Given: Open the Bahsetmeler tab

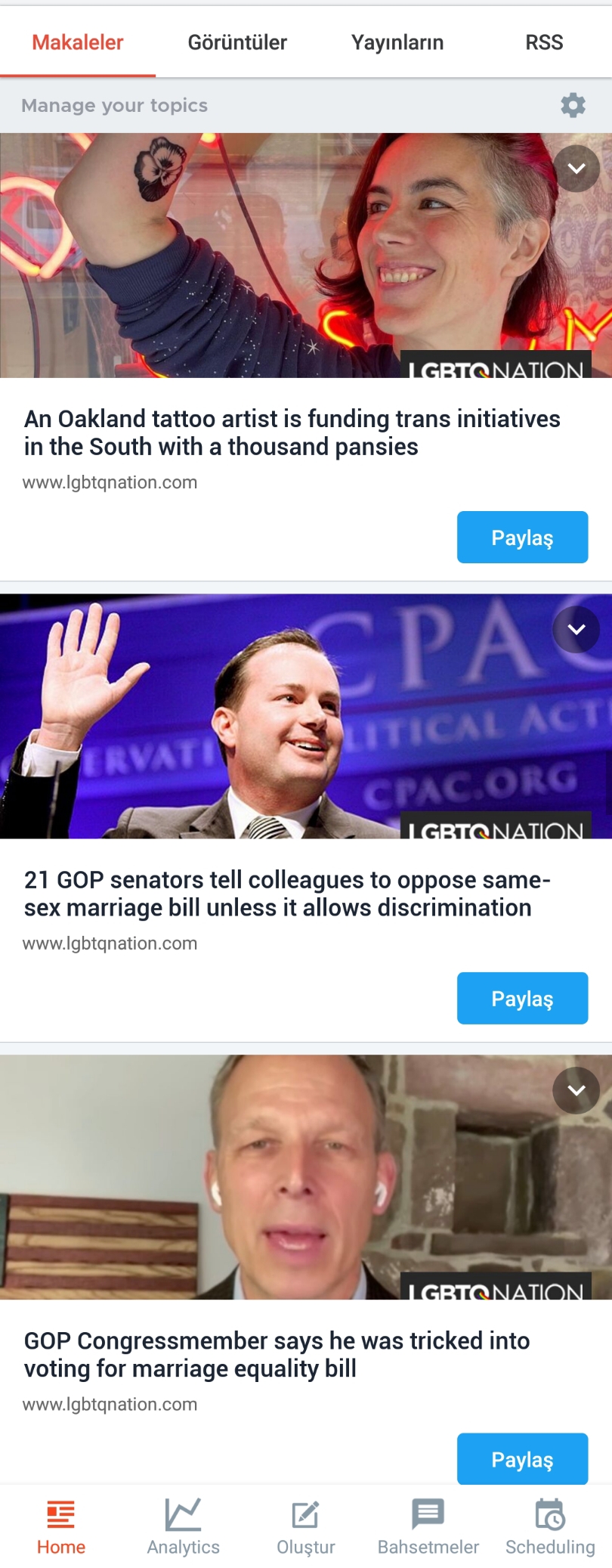Looking at the screenshot, I should tap(428, 1526).
